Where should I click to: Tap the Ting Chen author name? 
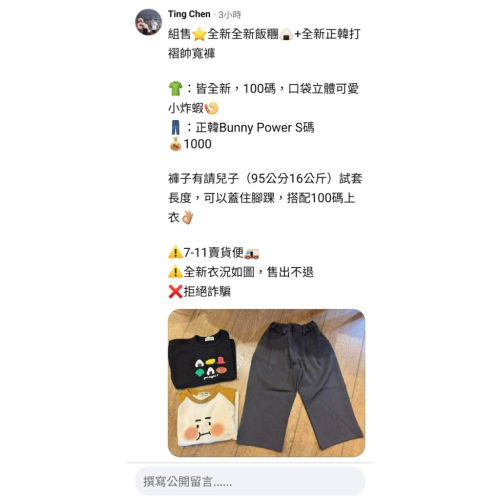(x=189, y=14)
